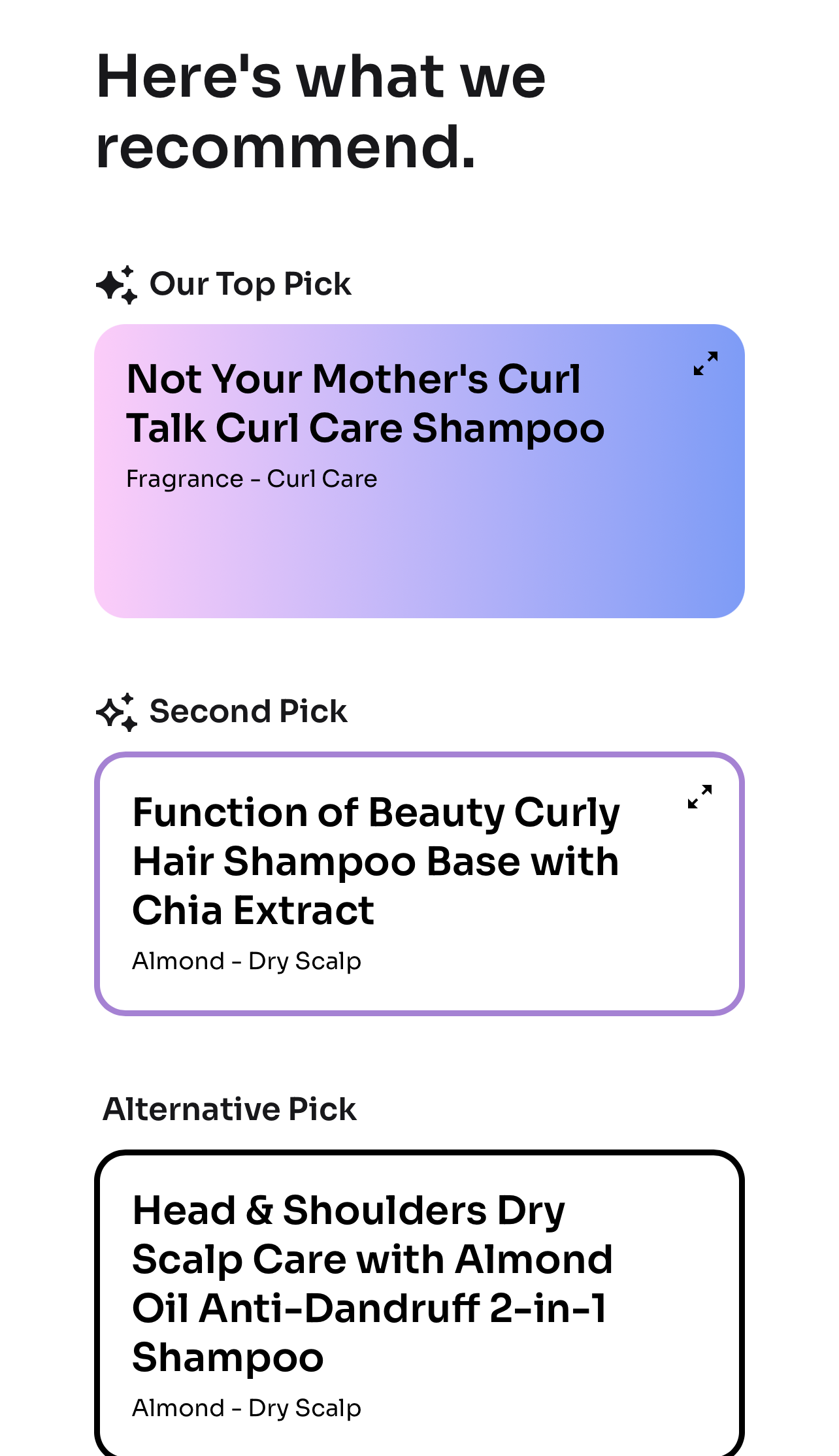Image resolution: width=839 pixels, height=1456 pixels.
Task: Expand the Not Your Mother's Curl Talk card
Action: [x=705, y=363]
